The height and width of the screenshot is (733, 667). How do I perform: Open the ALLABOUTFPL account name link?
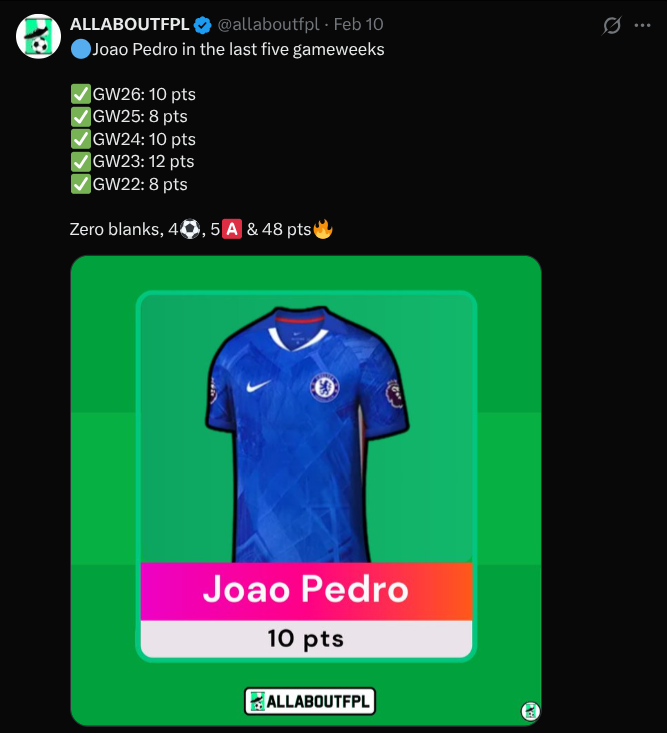point(129,24)
